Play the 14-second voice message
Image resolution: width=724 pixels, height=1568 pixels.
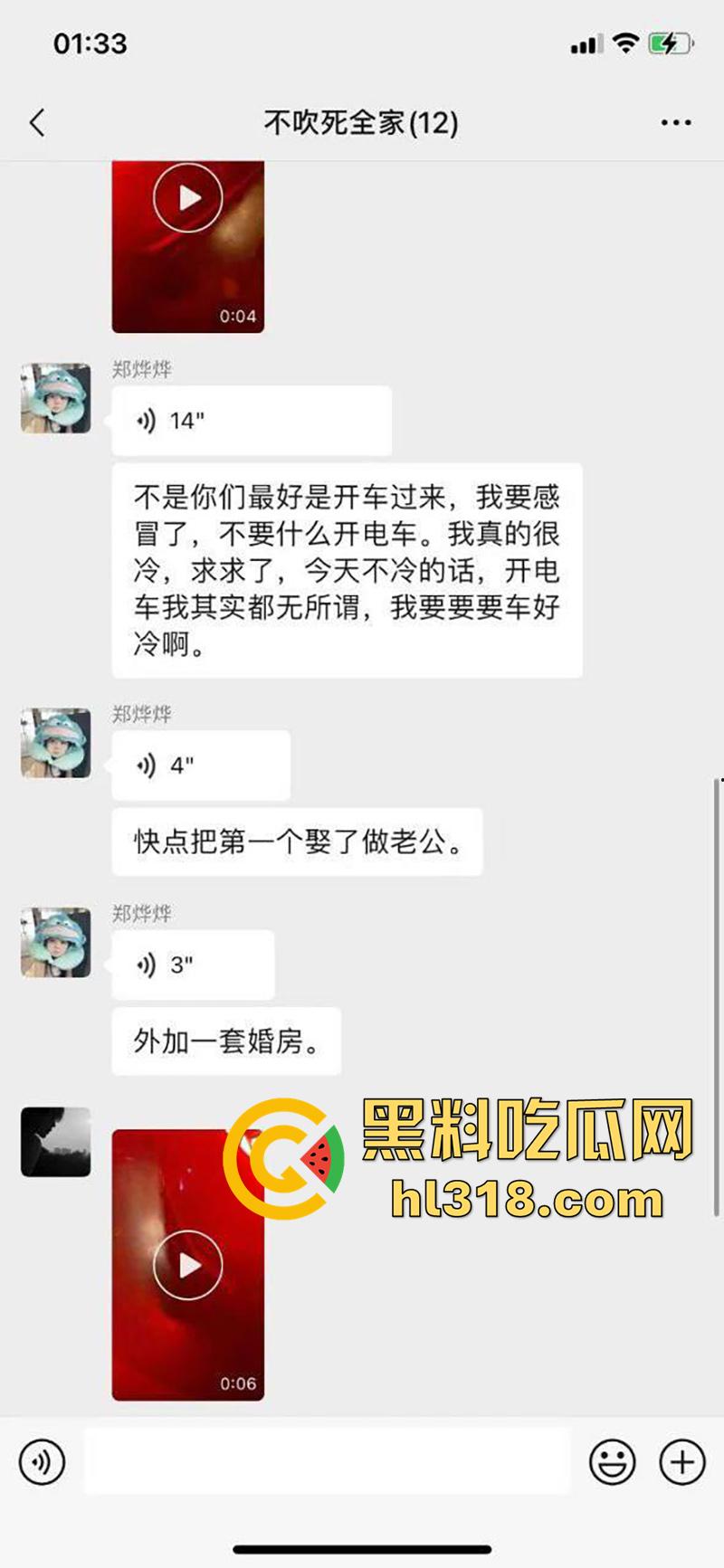coord(249,419)
